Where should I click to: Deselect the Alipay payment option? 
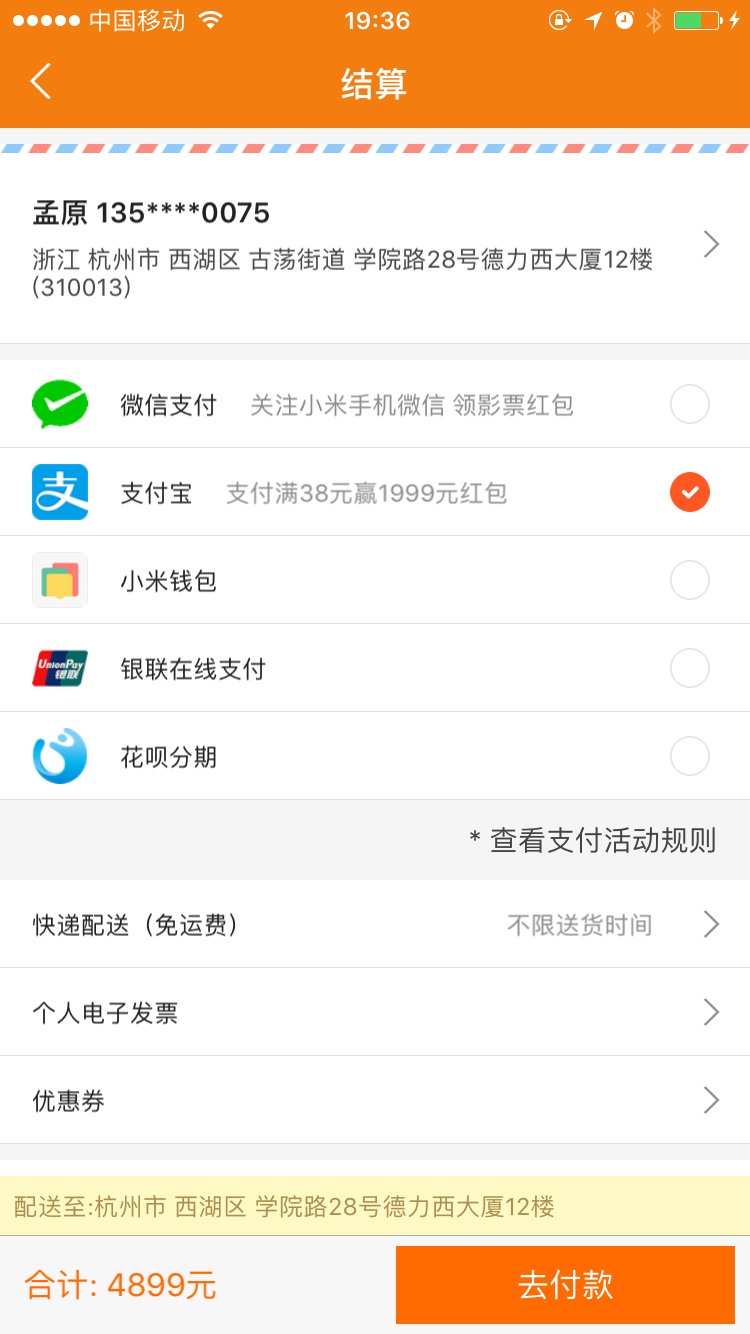[689, 491]
